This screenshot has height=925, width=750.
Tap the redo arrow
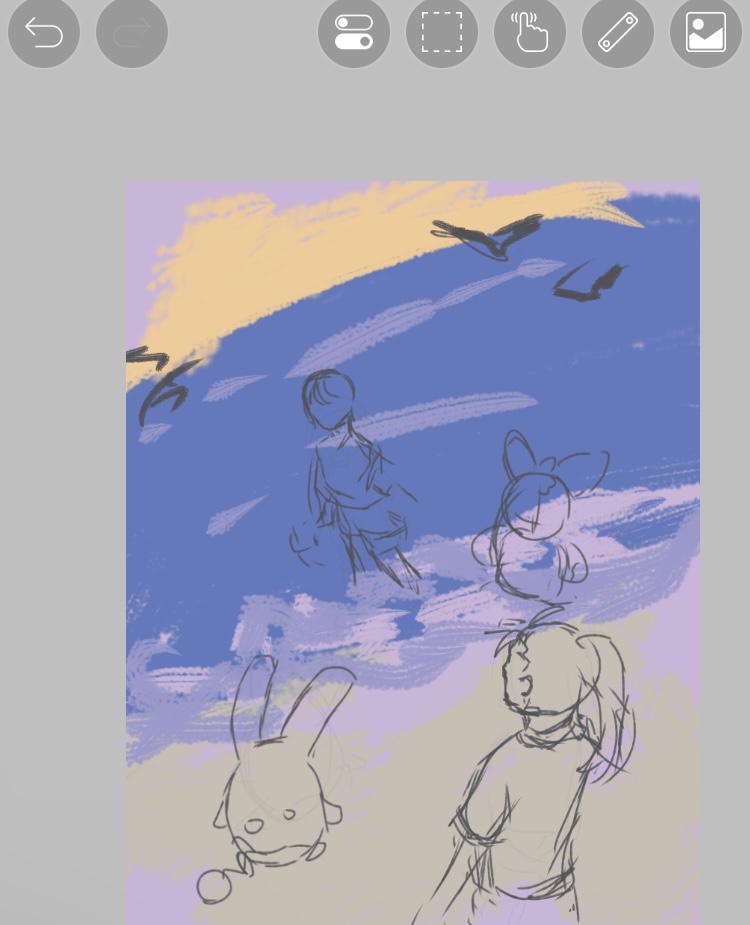(x=132, y=32)
